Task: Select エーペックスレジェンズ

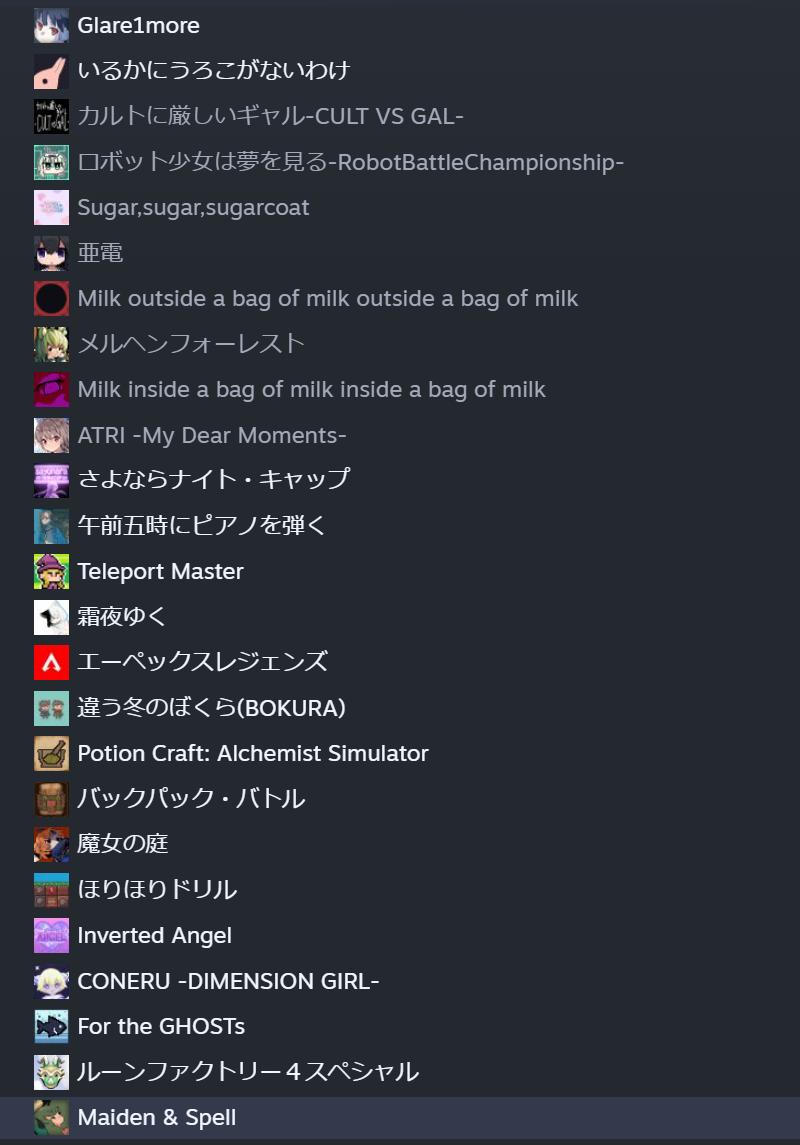Action: (x=400, y=662)
